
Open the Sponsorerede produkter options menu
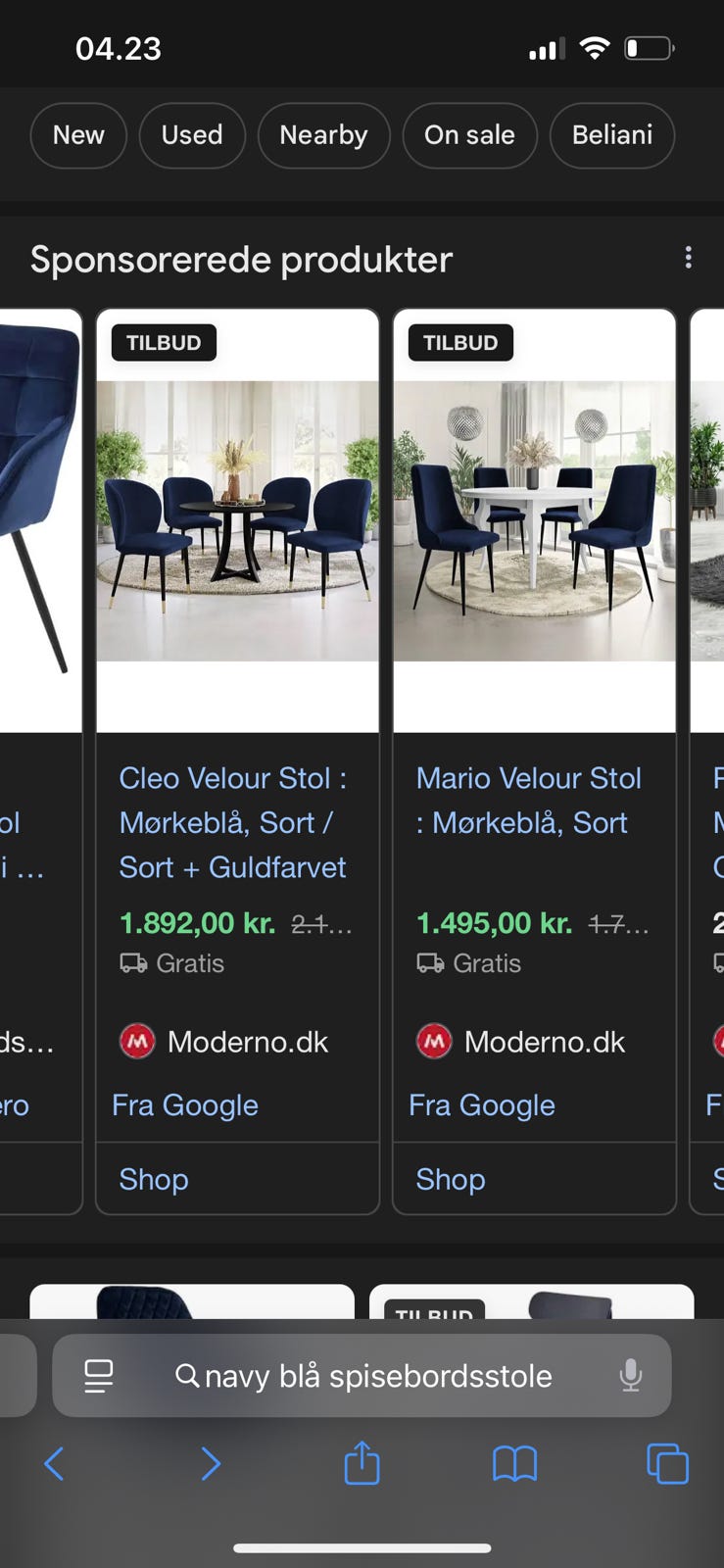tap(689, 257)
